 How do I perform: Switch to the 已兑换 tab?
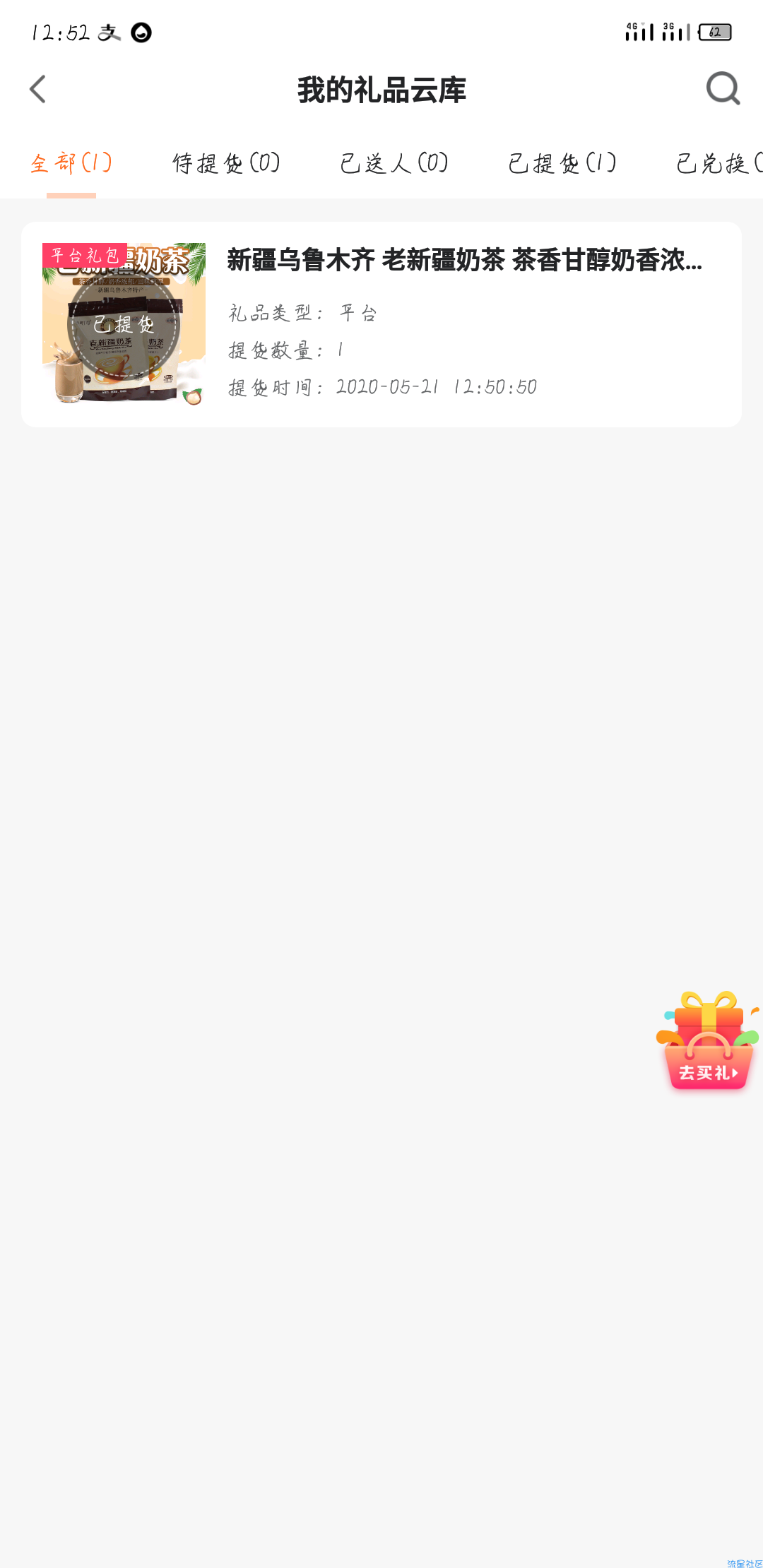pyautogui.click(x=718, y=163)
